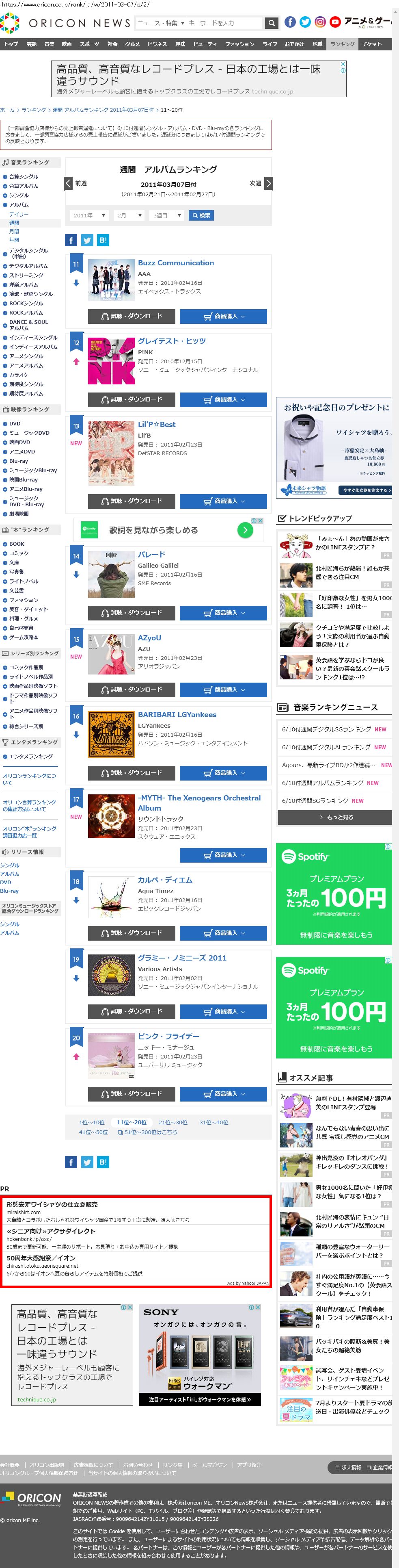Image resolution: width=399 pixels, height=1568 pixels.
Task: Open the Buzz Communication album link
Action: (176, 263)
